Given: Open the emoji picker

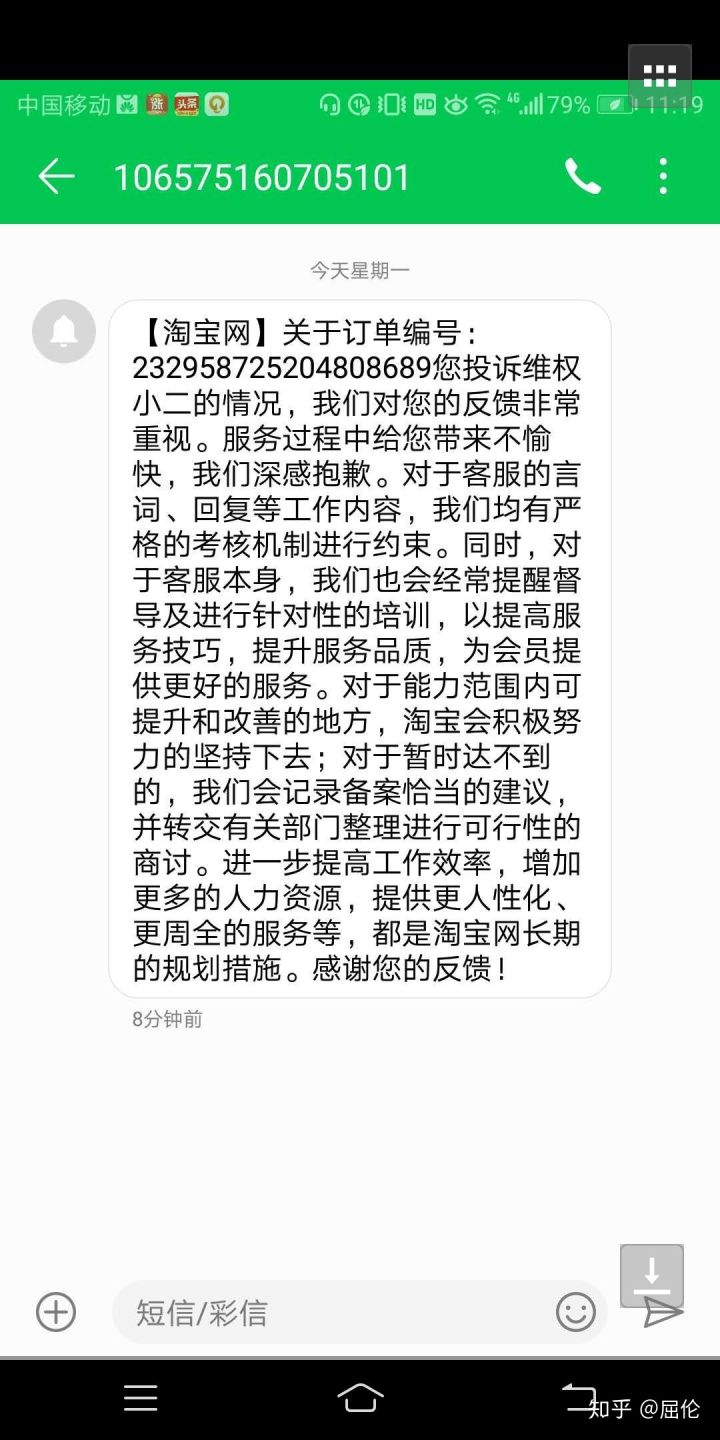Looking at the screenshot, I should pyautogui.click(x=576, y=1312).
